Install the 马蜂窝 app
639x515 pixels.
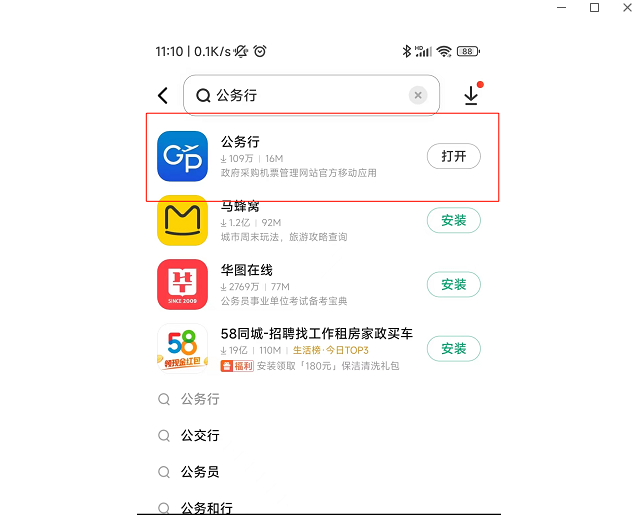click(453, 220)
